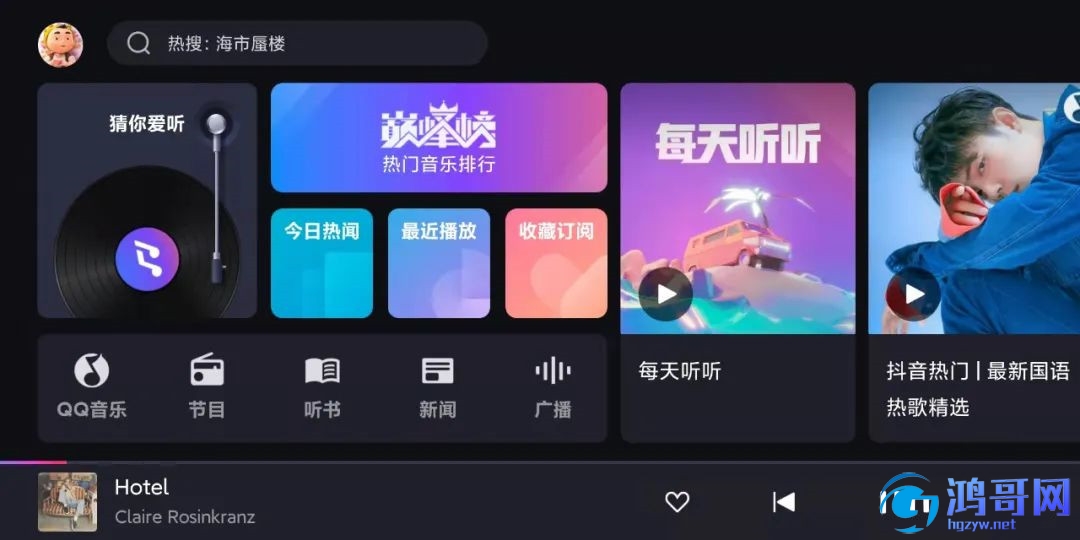Select the QQ音乐 source
Viewport: 1080px width, 540px height.
(92, 386)
